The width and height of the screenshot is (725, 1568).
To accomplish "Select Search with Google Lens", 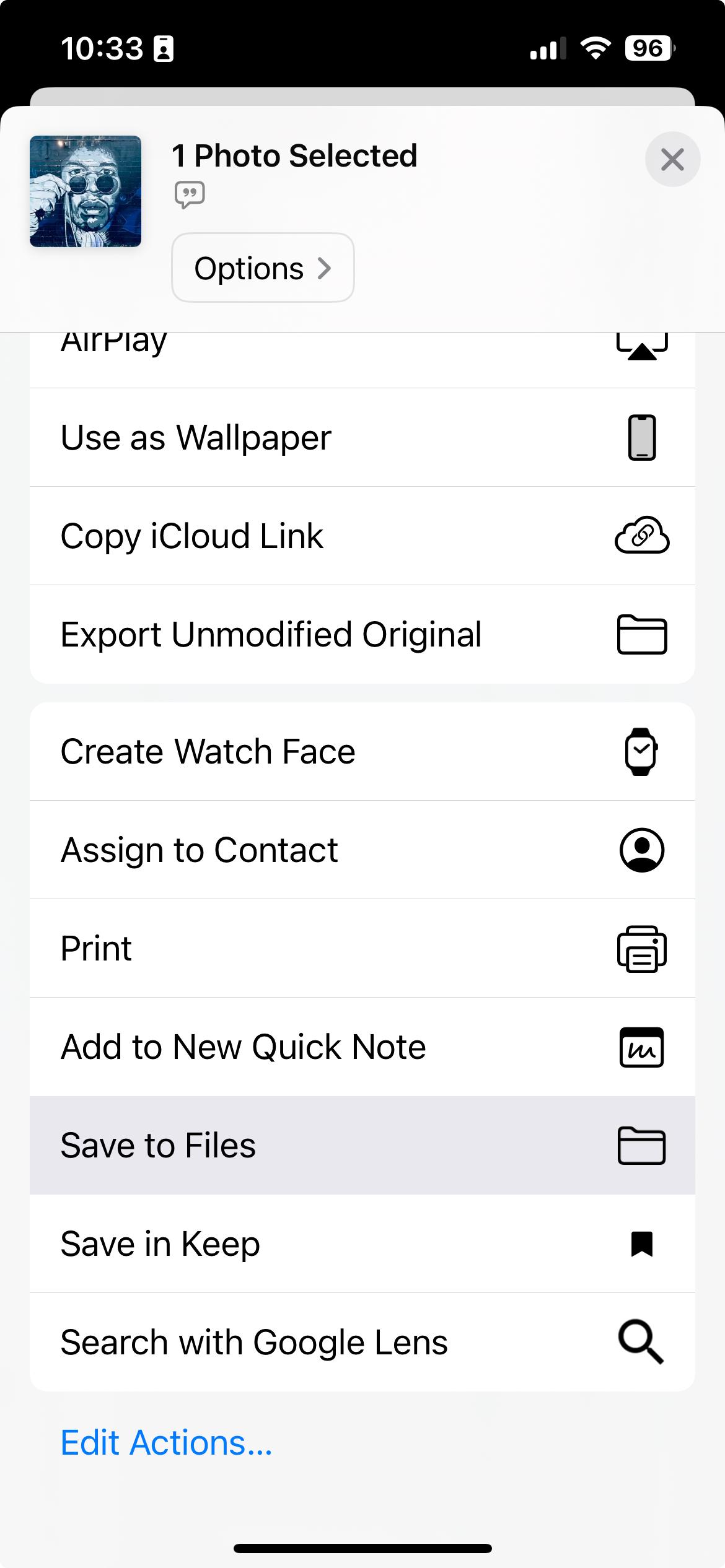I will click(362, 1343).
